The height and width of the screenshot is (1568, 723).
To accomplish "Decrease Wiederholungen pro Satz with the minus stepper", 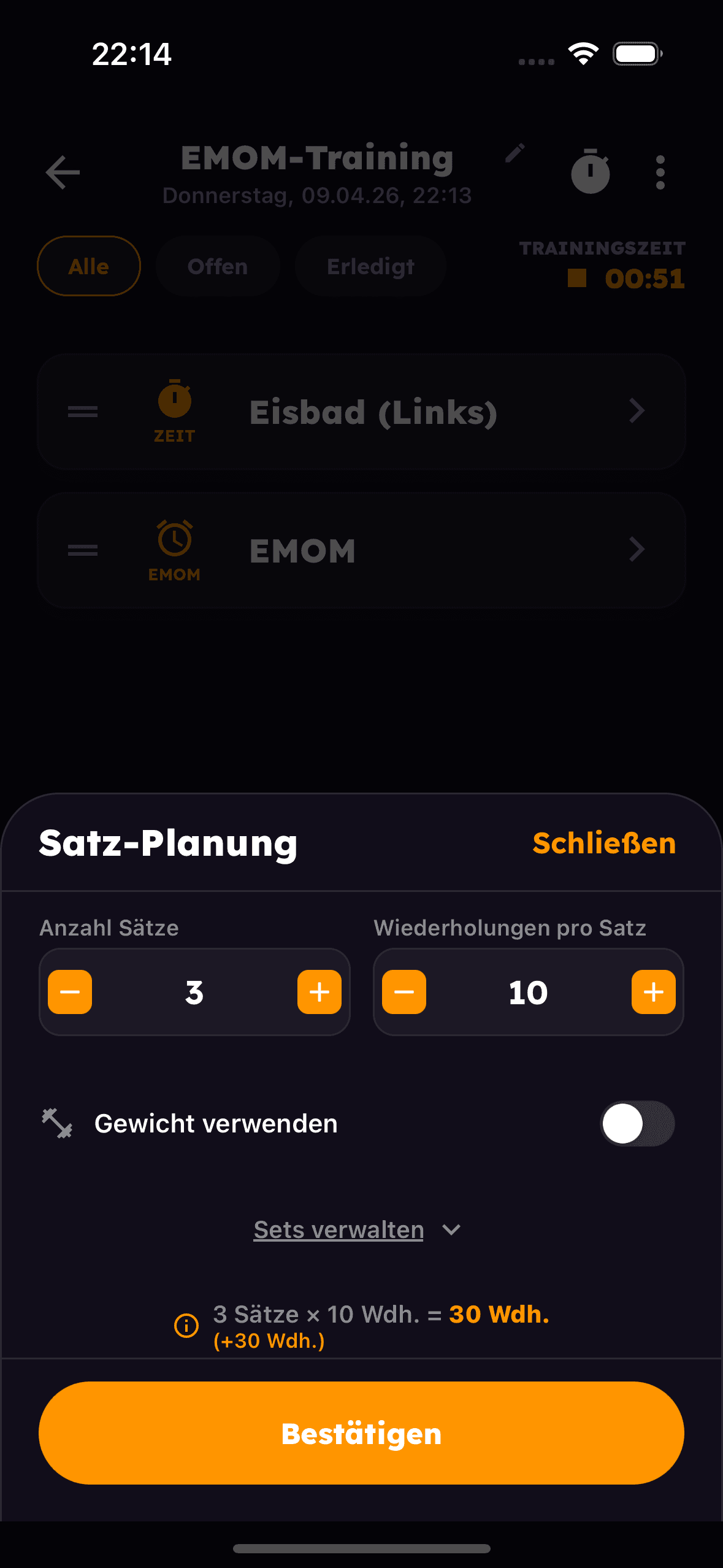I will tap(404, 991).
